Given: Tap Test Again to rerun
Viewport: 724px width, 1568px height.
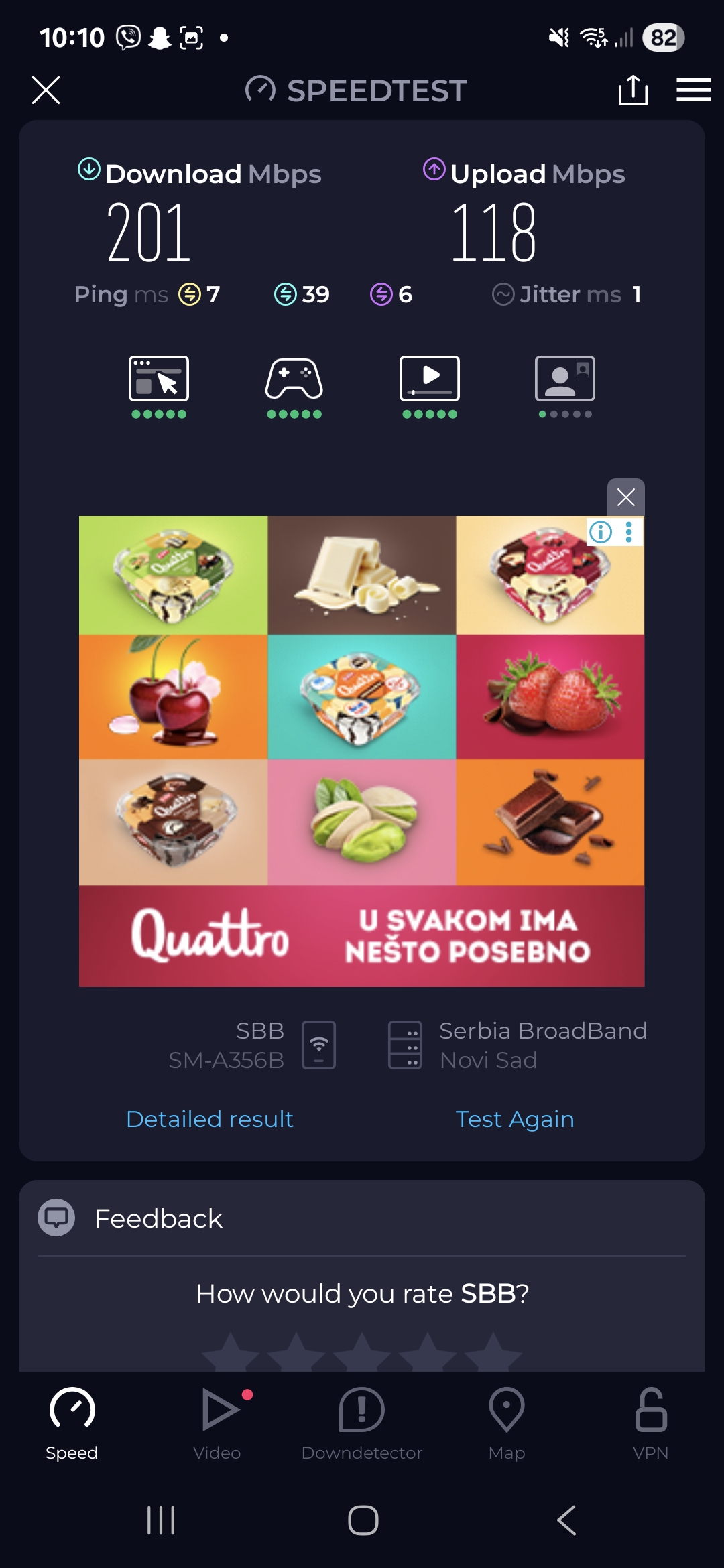Looking at the screenshot, I should point(514,1119).
